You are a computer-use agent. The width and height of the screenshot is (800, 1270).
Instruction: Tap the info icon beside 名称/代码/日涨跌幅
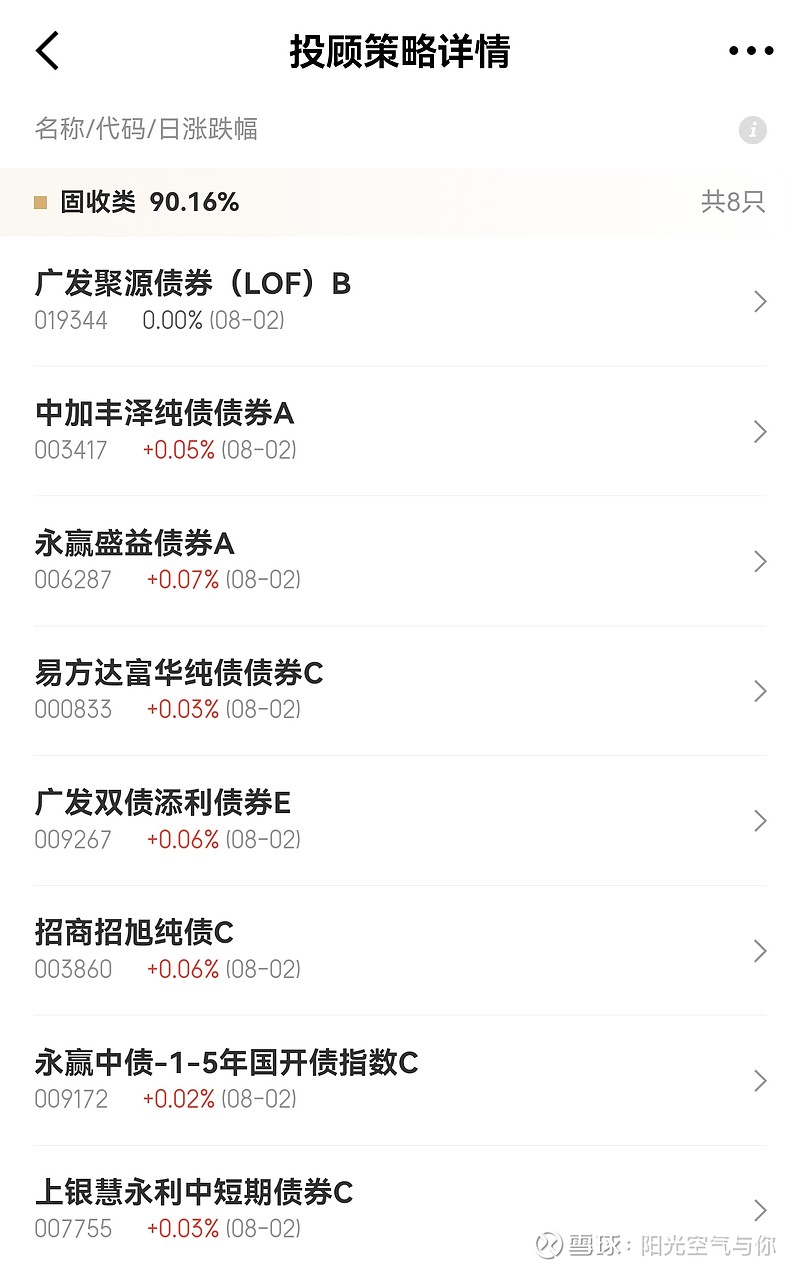752,130
